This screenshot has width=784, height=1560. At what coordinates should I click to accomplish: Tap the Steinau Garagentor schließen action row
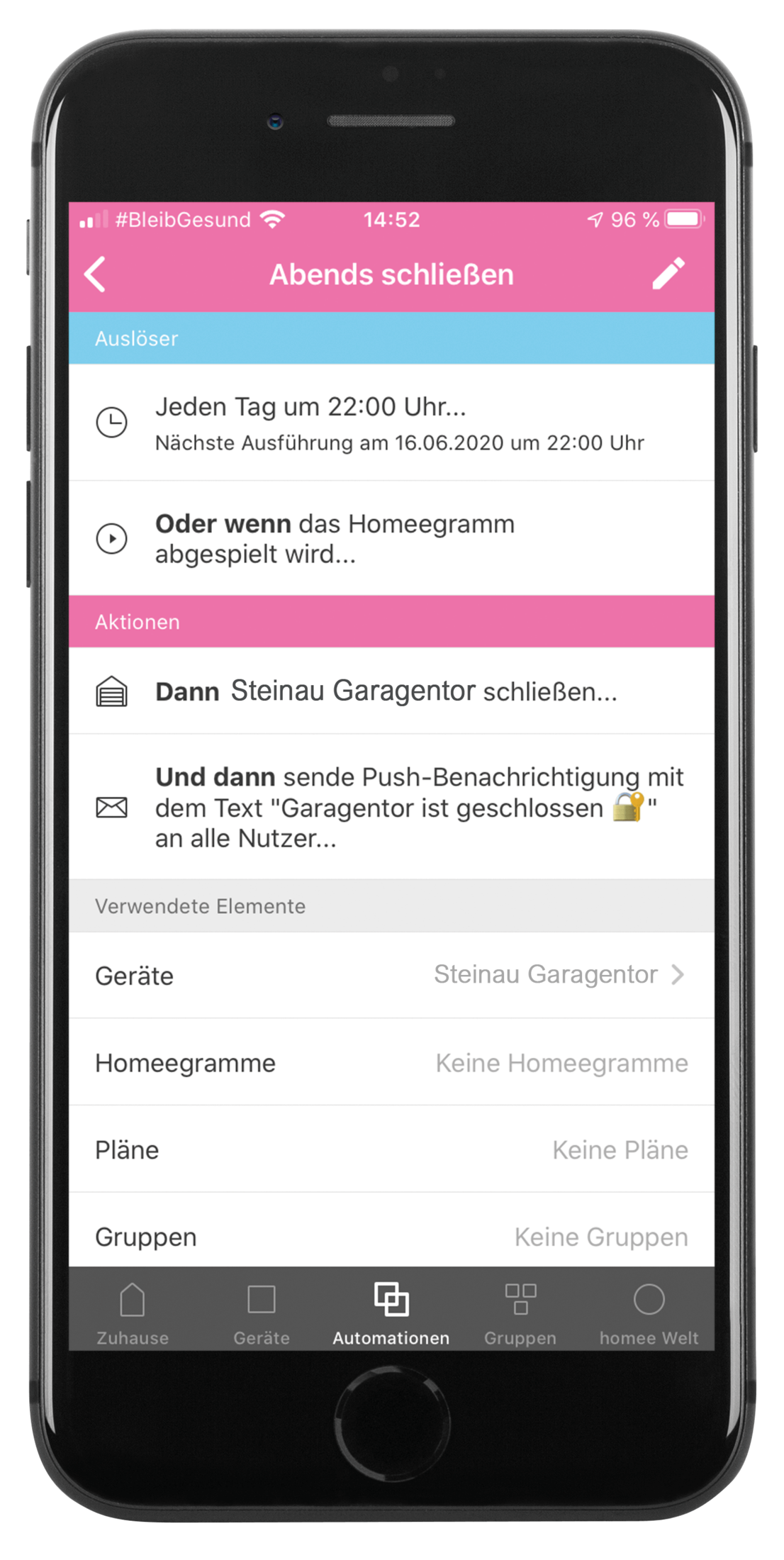click(x=392, y=689)
